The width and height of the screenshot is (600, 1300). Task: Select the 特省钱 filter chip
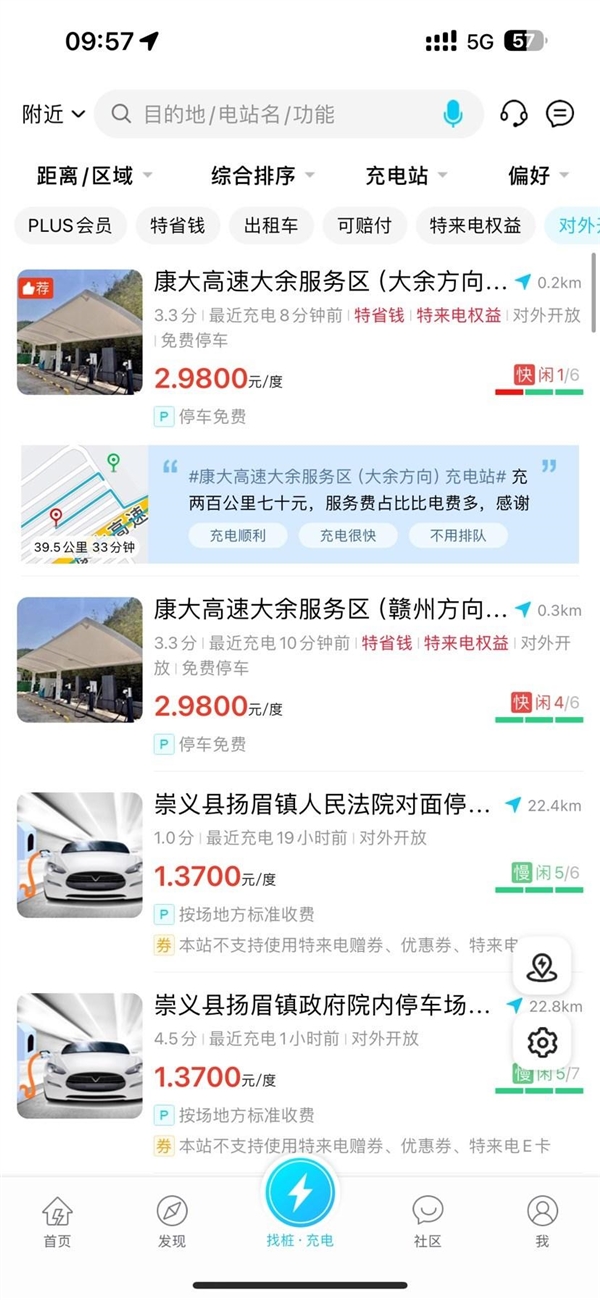click(x=177, y=225)
